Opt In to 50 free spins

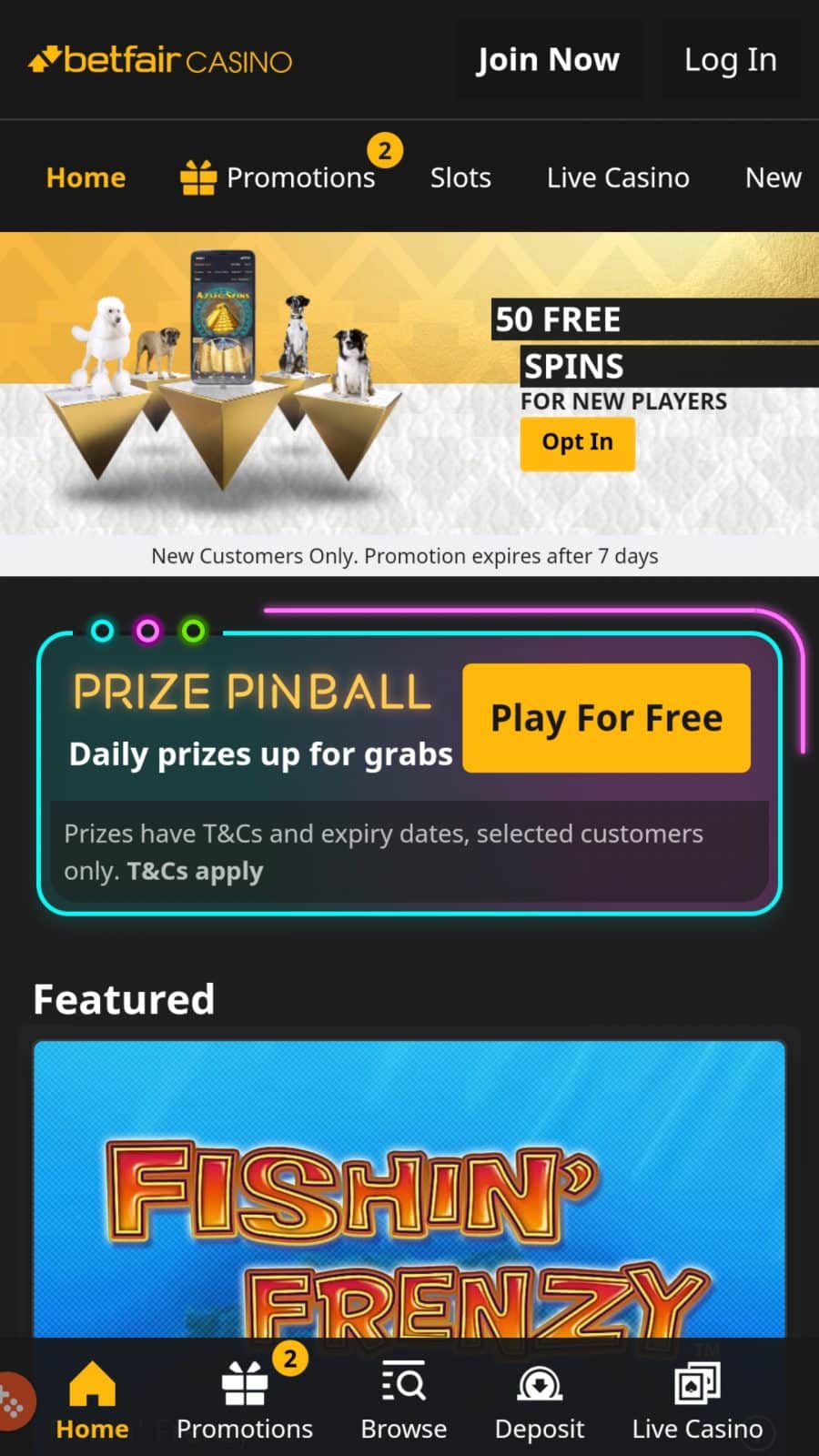[x=578, y=442]
